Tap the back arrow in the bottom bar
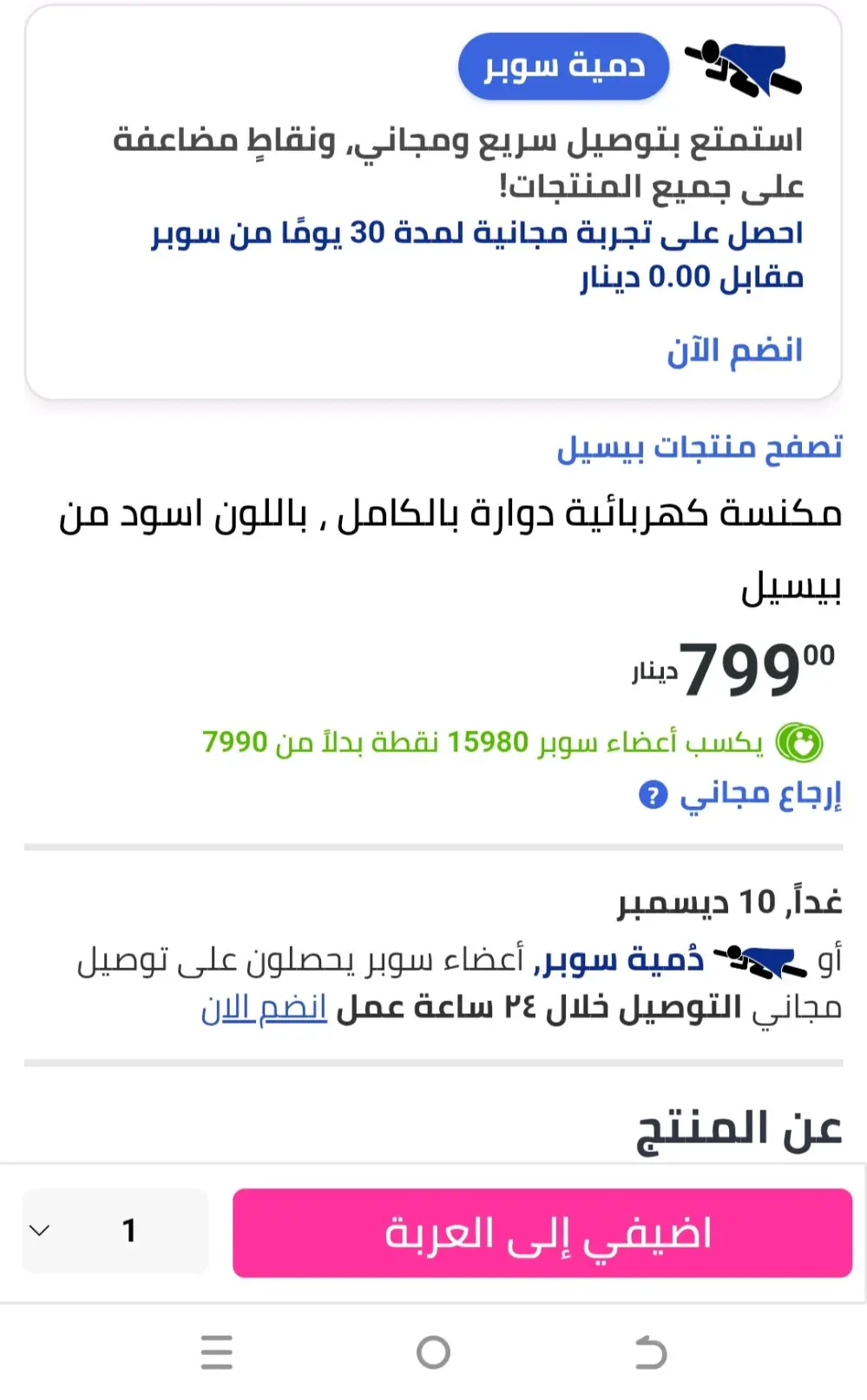 (649, 1350)
